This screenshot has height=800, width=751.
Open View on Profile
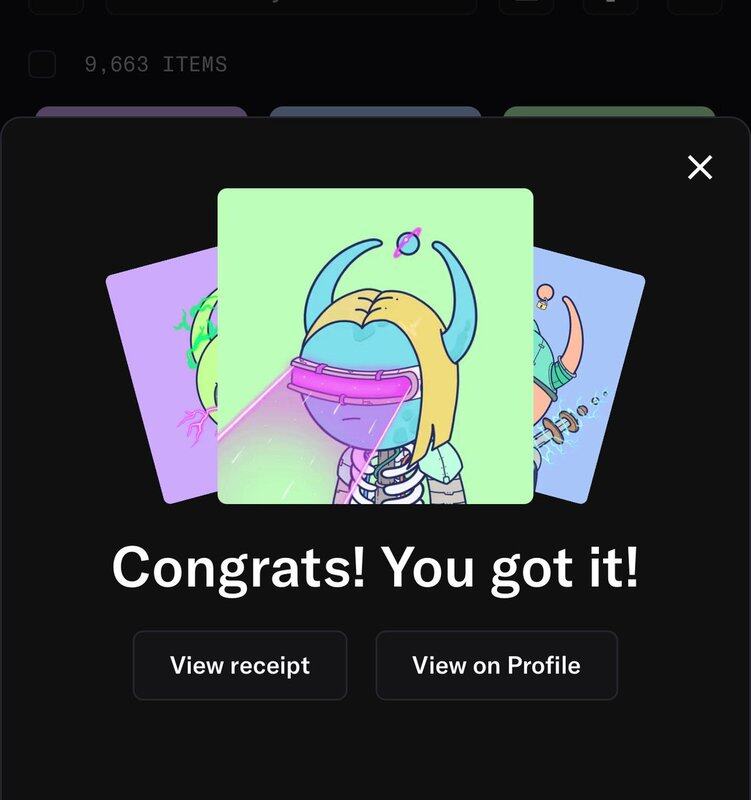496,665
